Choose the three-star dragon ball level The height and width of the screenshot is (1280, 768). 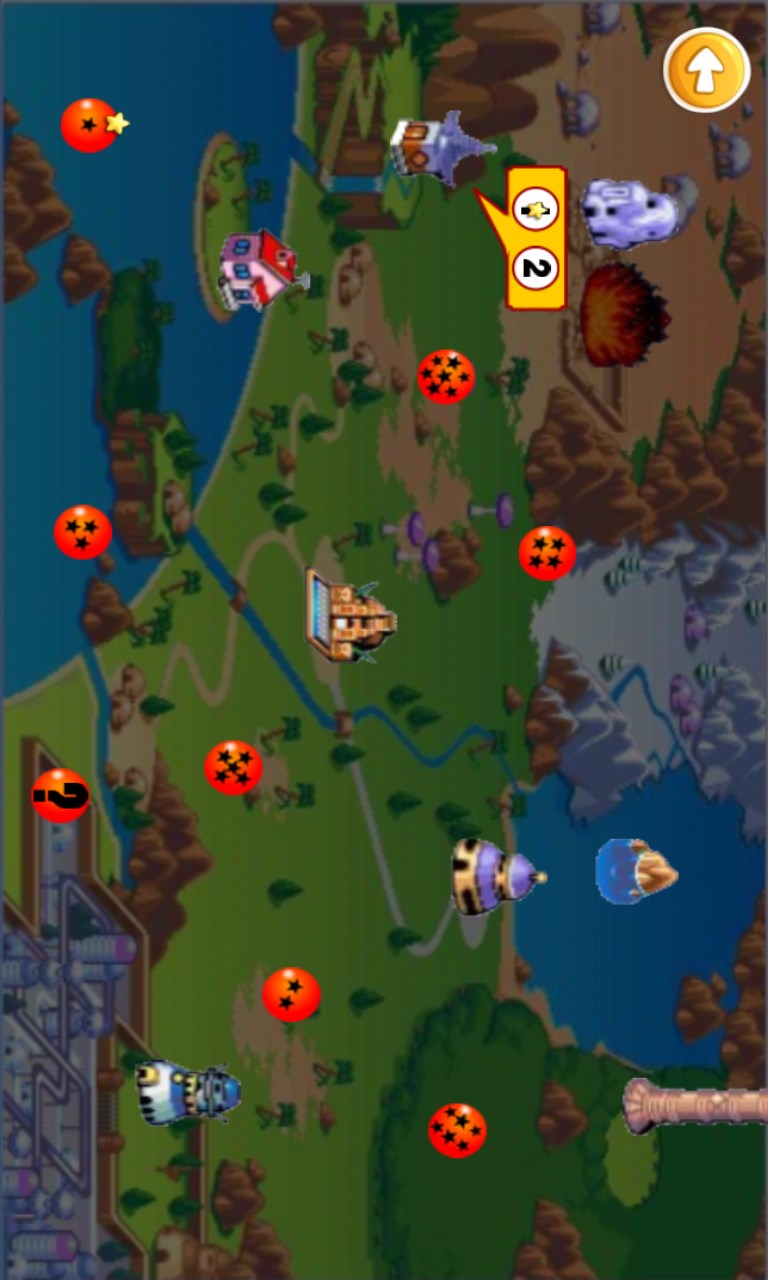tap(82, 531)
